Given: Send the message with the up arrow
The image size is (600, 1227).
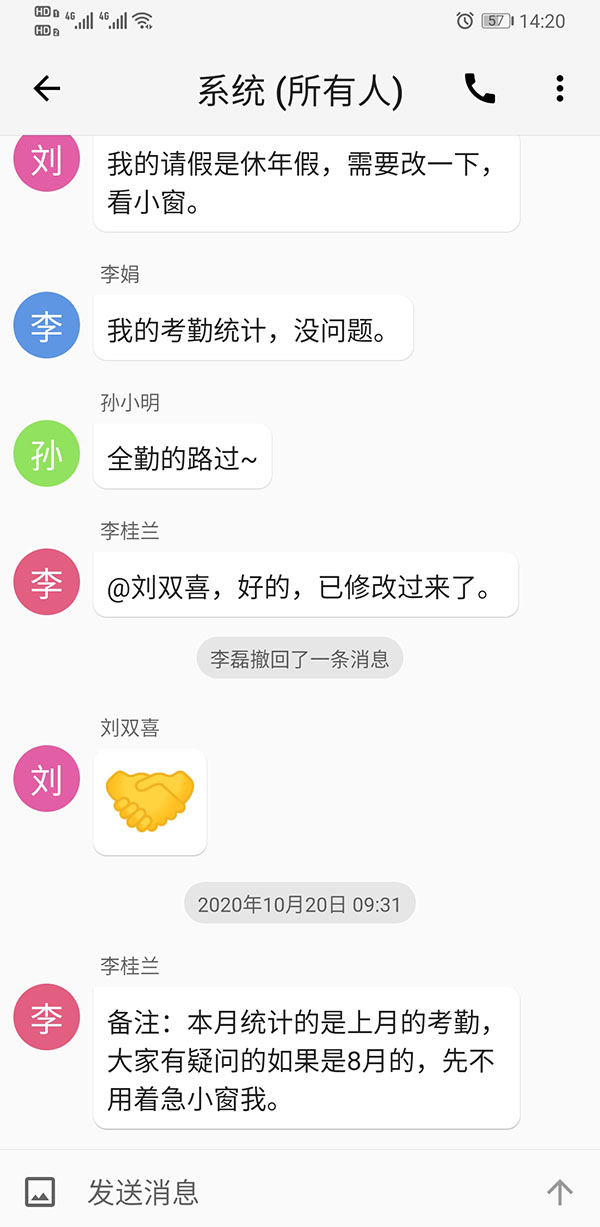Looking at the screenshot, I should tap(560, 1192).
